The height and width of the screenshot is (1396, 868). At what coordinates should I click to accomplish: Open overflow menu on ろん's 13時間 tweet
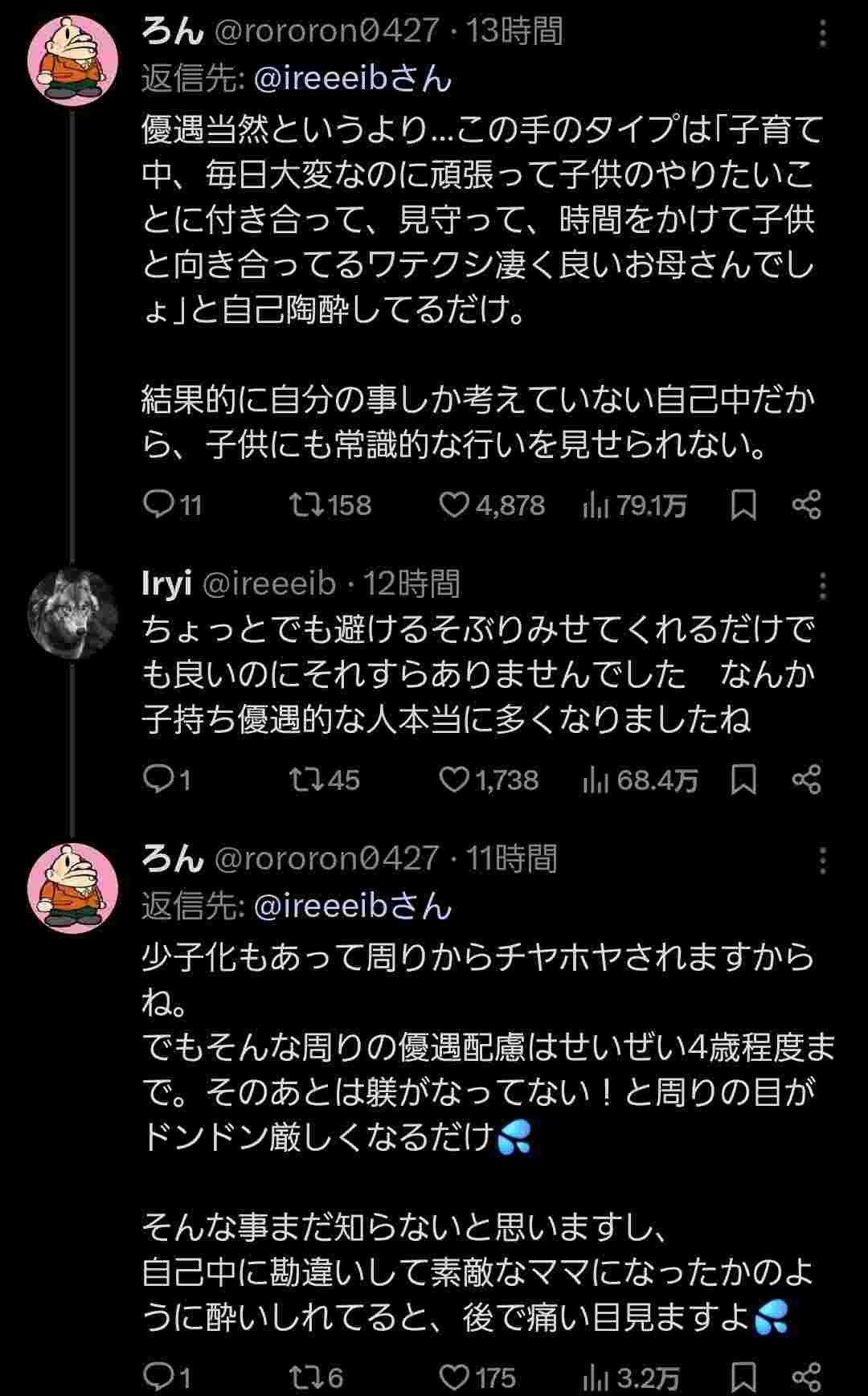822,32
